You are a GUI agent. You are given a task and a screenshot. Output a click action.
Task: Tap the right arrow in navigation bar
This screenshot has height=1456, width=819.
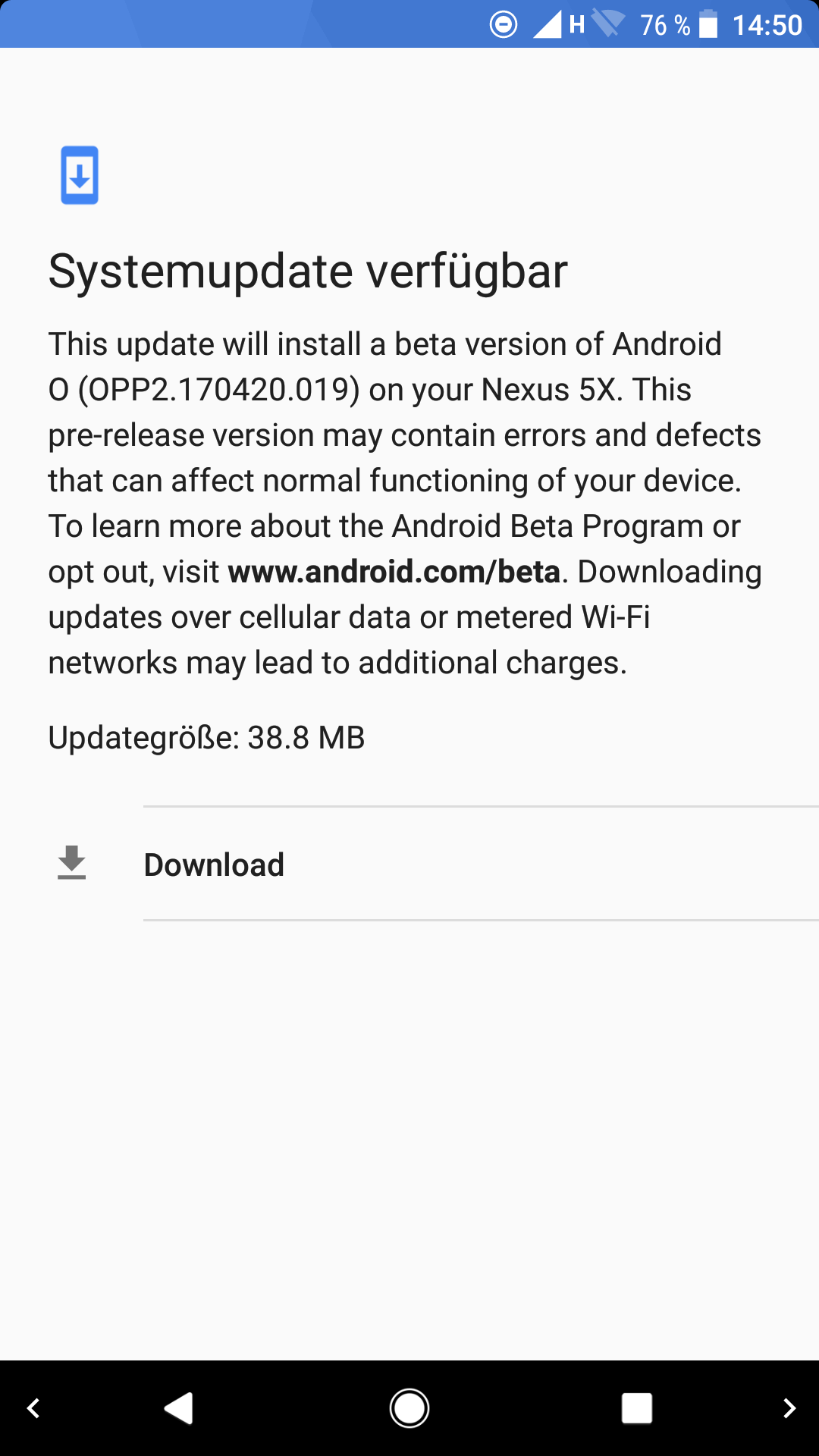click(789, 1409)
